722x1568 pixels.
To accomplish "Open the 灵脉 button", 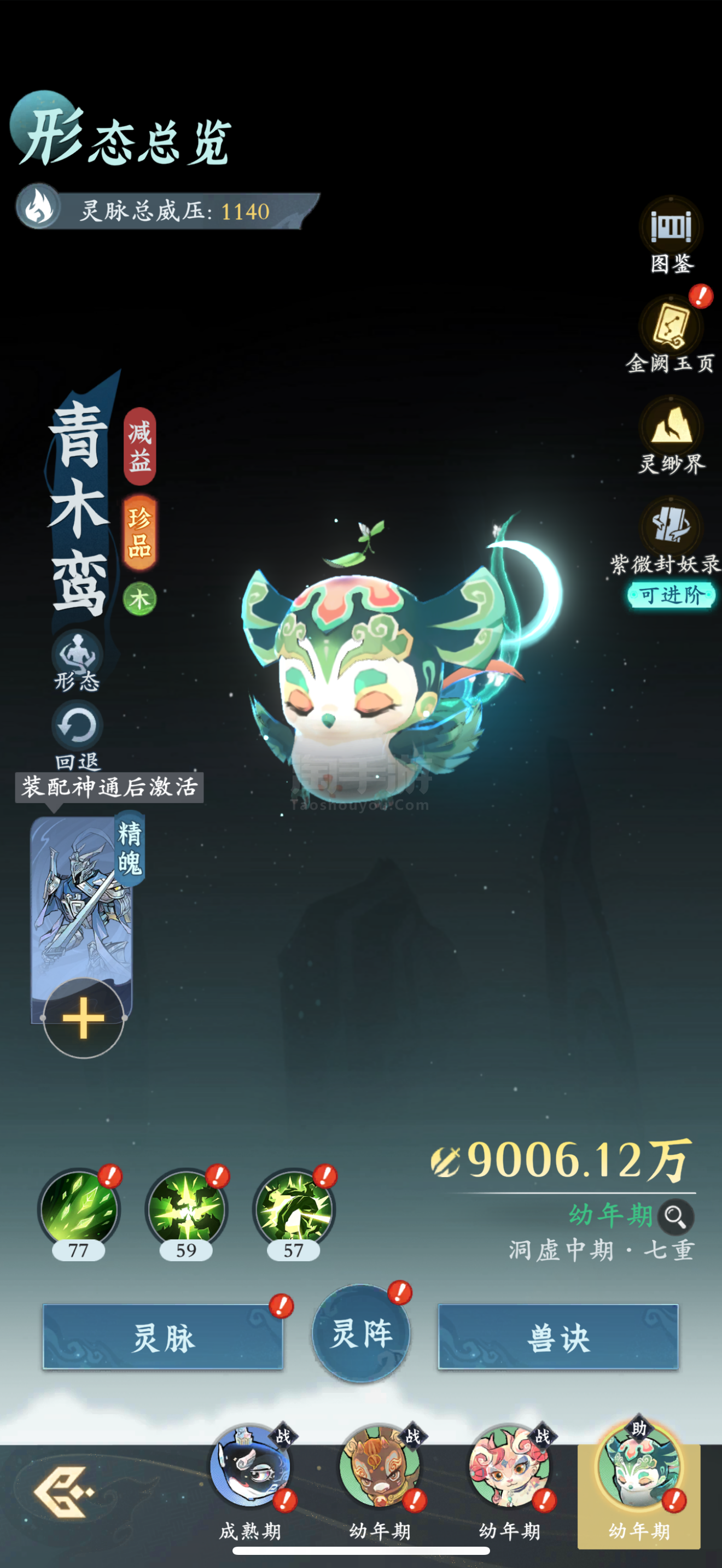I will pyautogui.click(x=163, y=1337).
